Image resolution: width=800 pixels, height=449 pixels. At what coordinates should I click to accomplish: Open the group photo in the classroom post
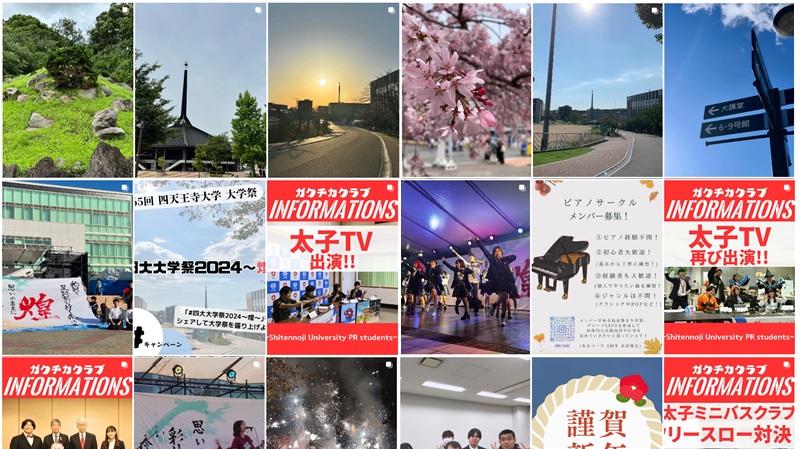(x=465, y=404)
